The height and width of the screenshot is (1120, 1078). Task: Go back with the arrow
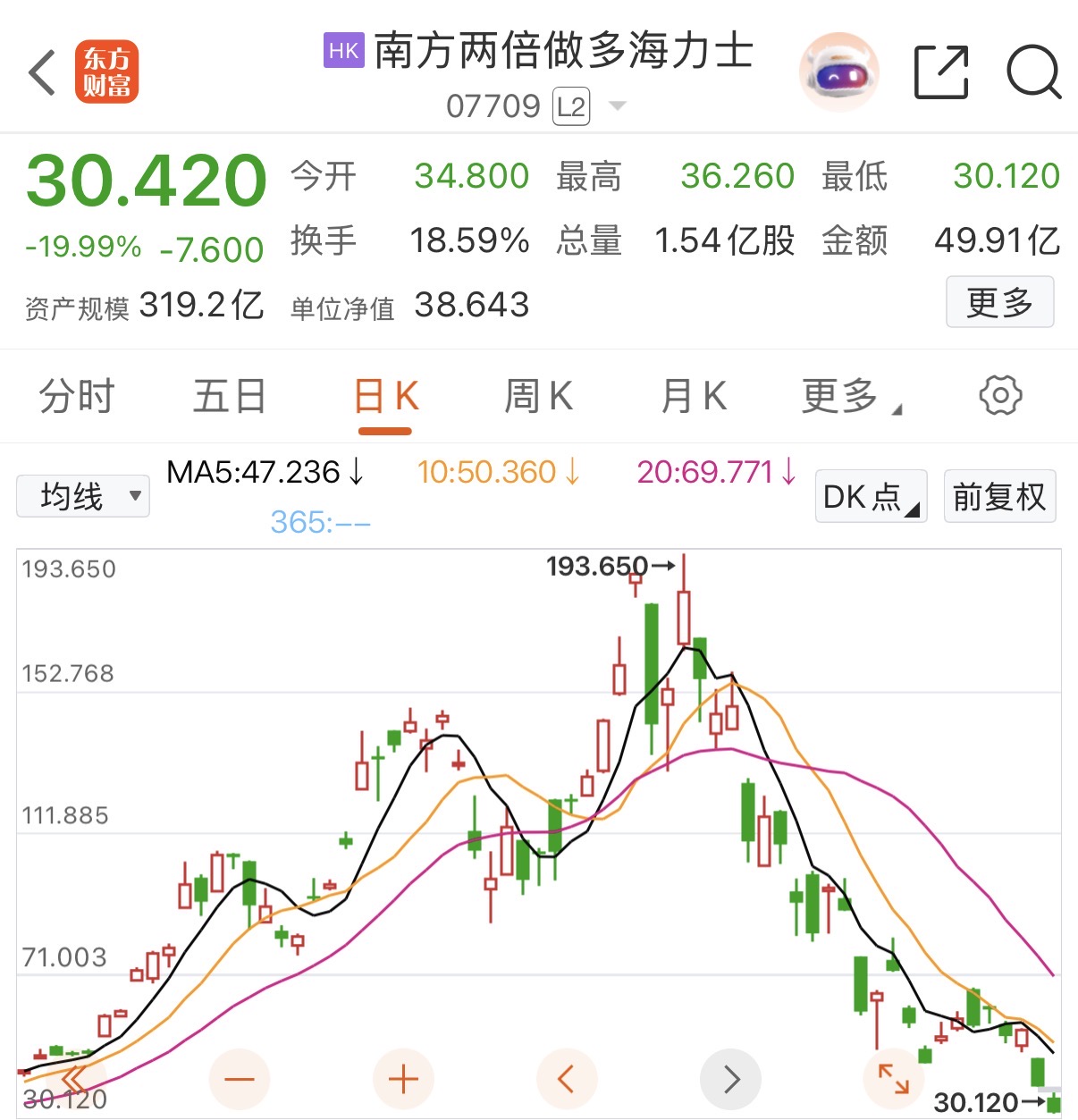(x=42, y=72)
